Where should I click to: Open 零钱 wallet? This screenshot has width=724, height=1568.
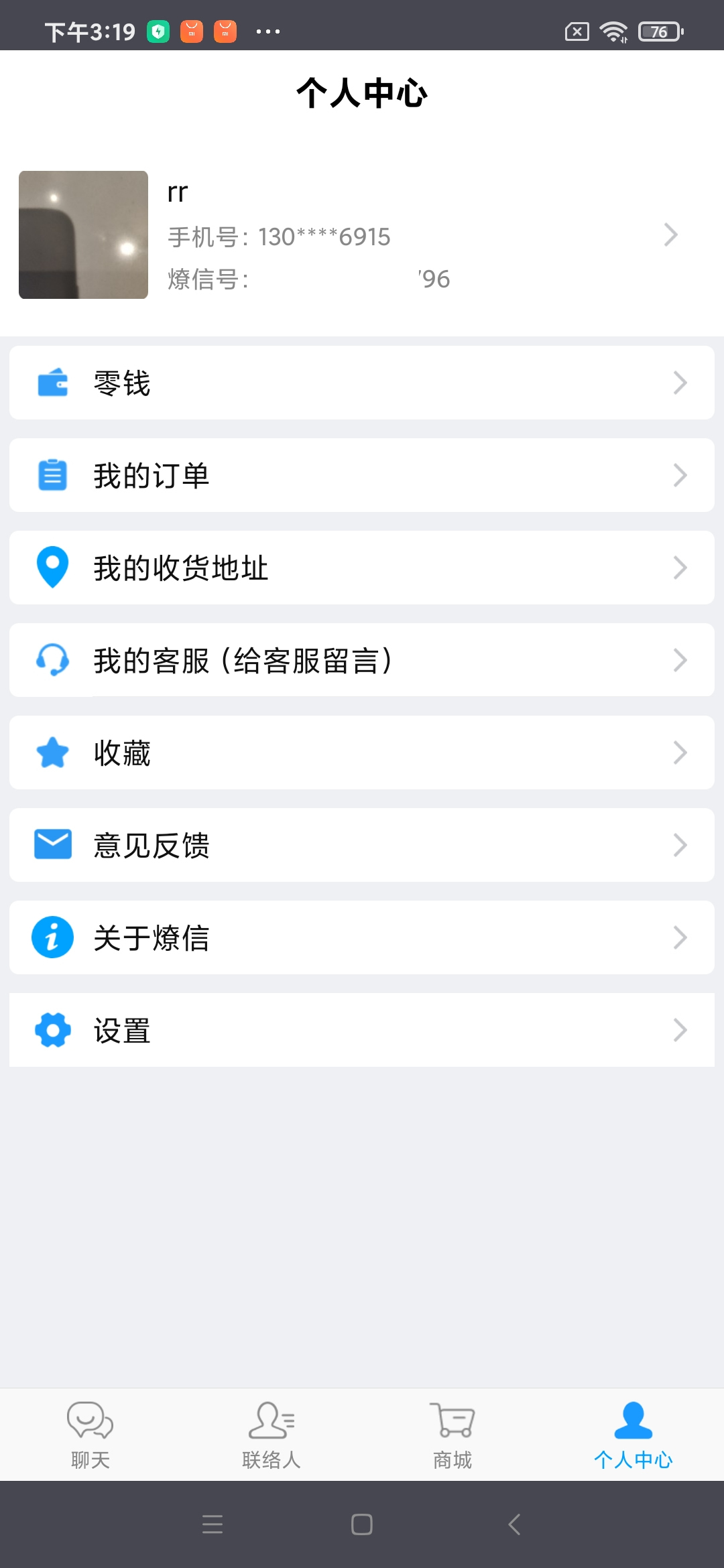[362, 383]
